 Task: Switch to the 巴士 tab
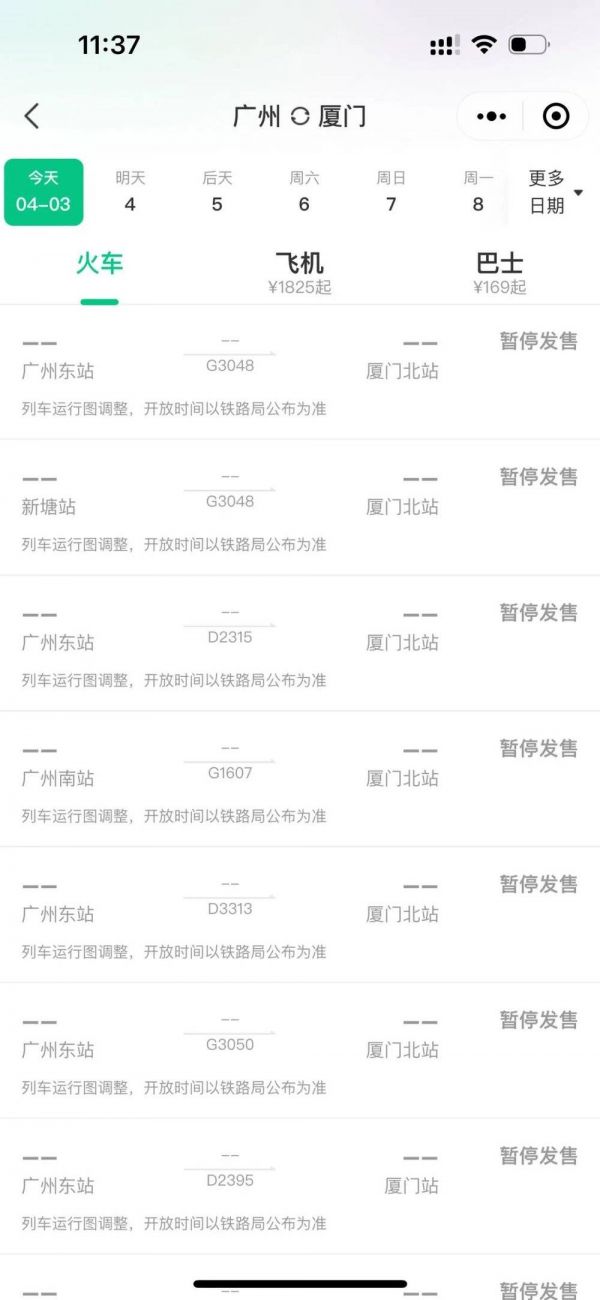click(500, 274)
